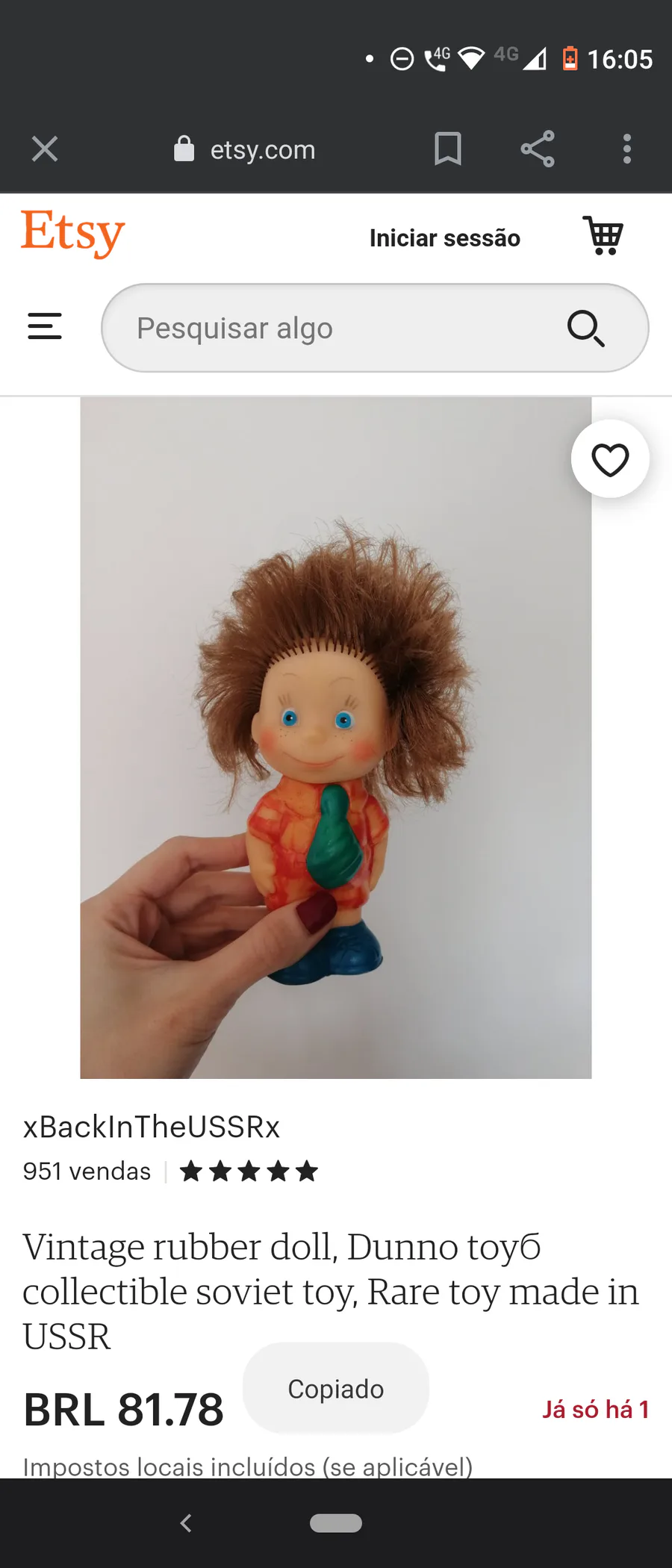672x1568 pixels.
Task: Open the shopping cart
Action: [603, 235]
